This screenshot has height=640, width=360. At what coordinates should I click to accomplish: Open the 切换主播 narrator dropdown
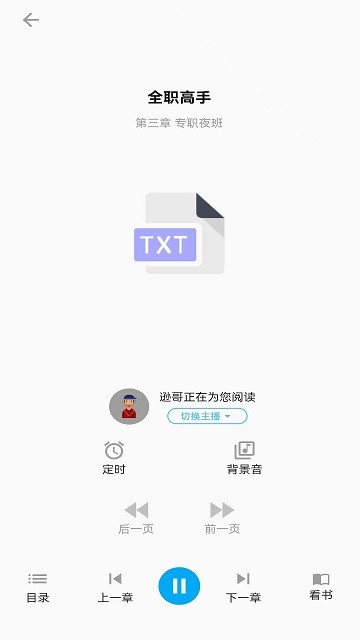(207, 416)
